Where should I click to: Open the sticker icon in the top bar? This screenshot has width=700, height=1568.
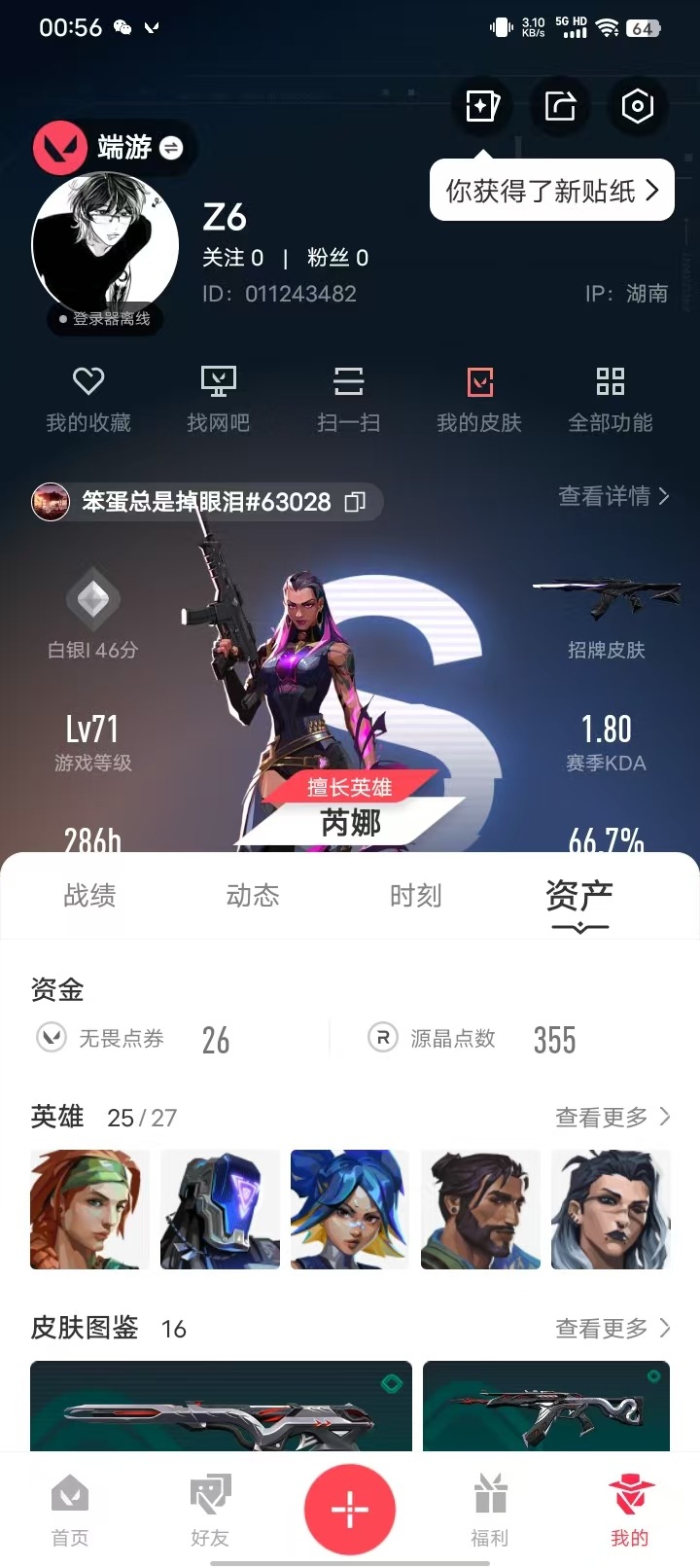[x=482, y=105]
